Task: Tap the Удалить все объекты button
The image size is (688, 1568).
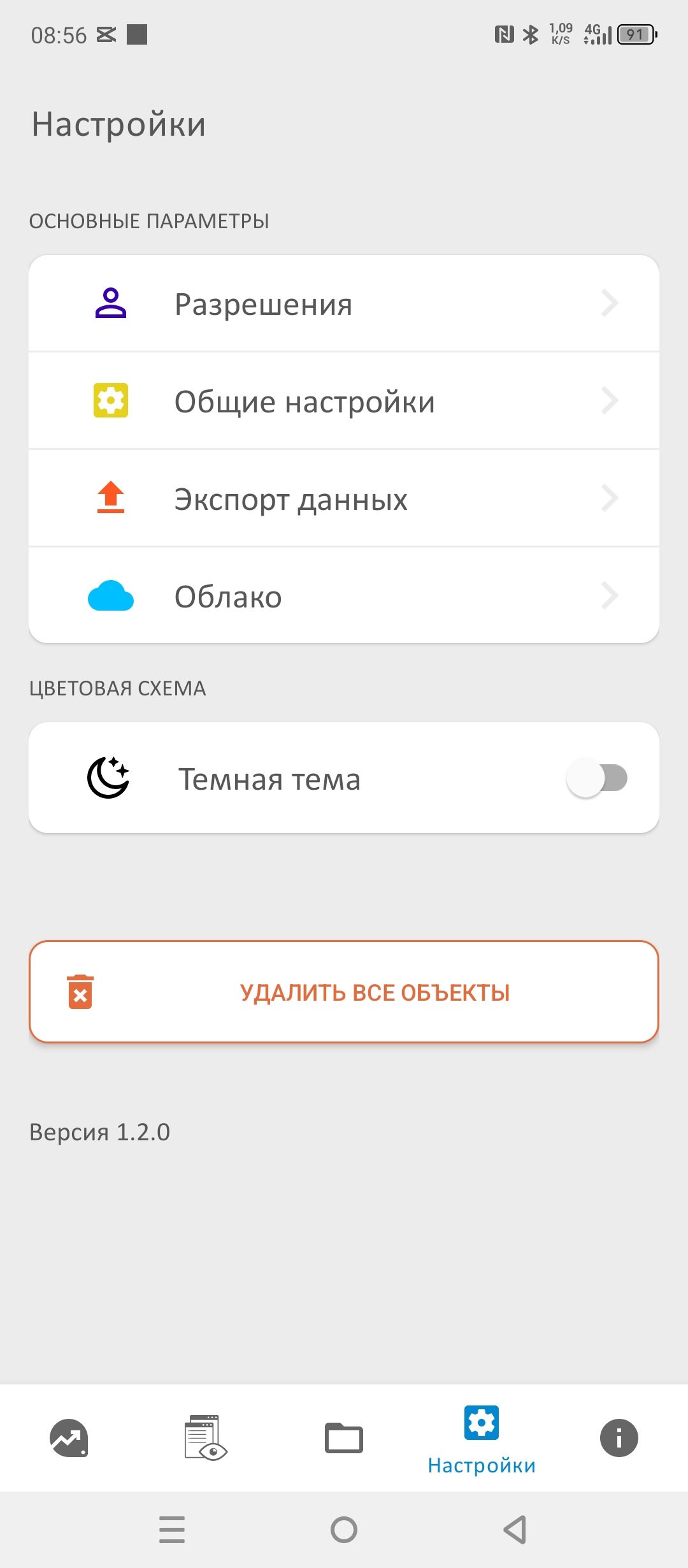Action: tap(344, 992)
